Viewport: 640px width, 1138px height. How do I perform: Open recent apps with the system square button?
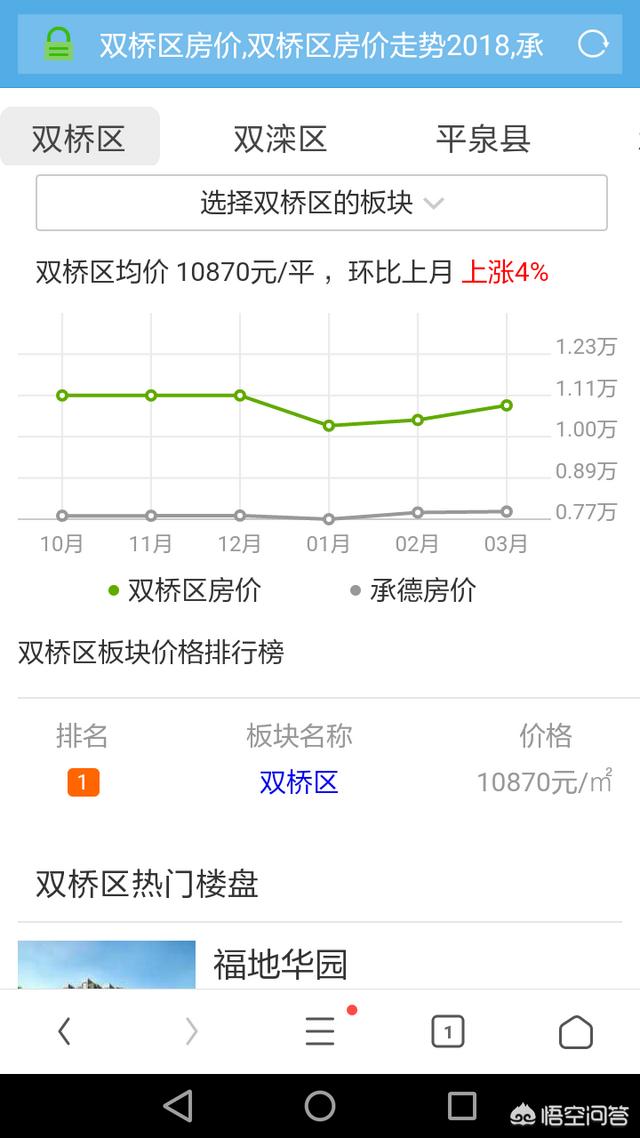click(x=462, y=1106)
